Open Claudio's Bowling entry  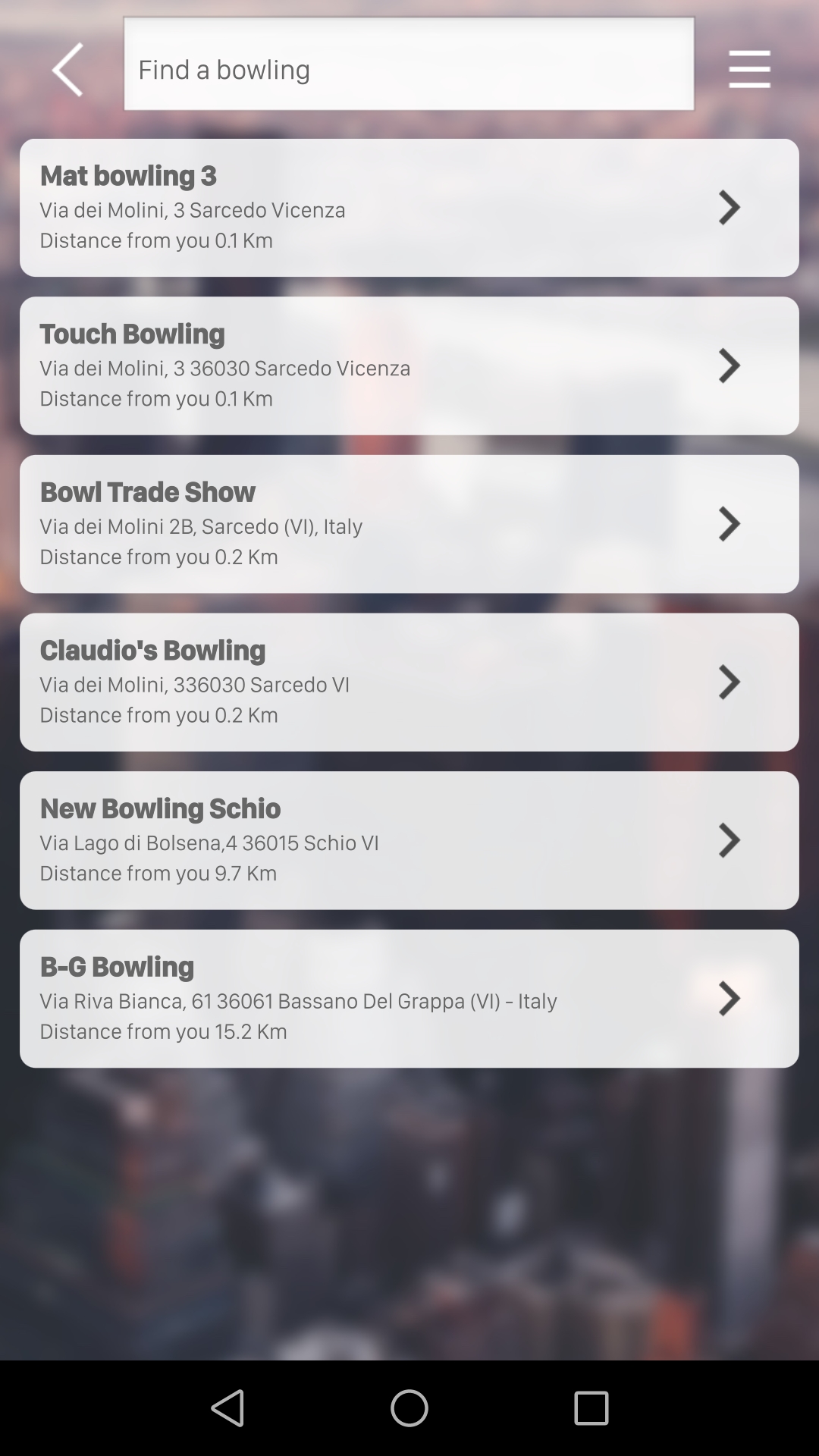click(x=409, y=682)
